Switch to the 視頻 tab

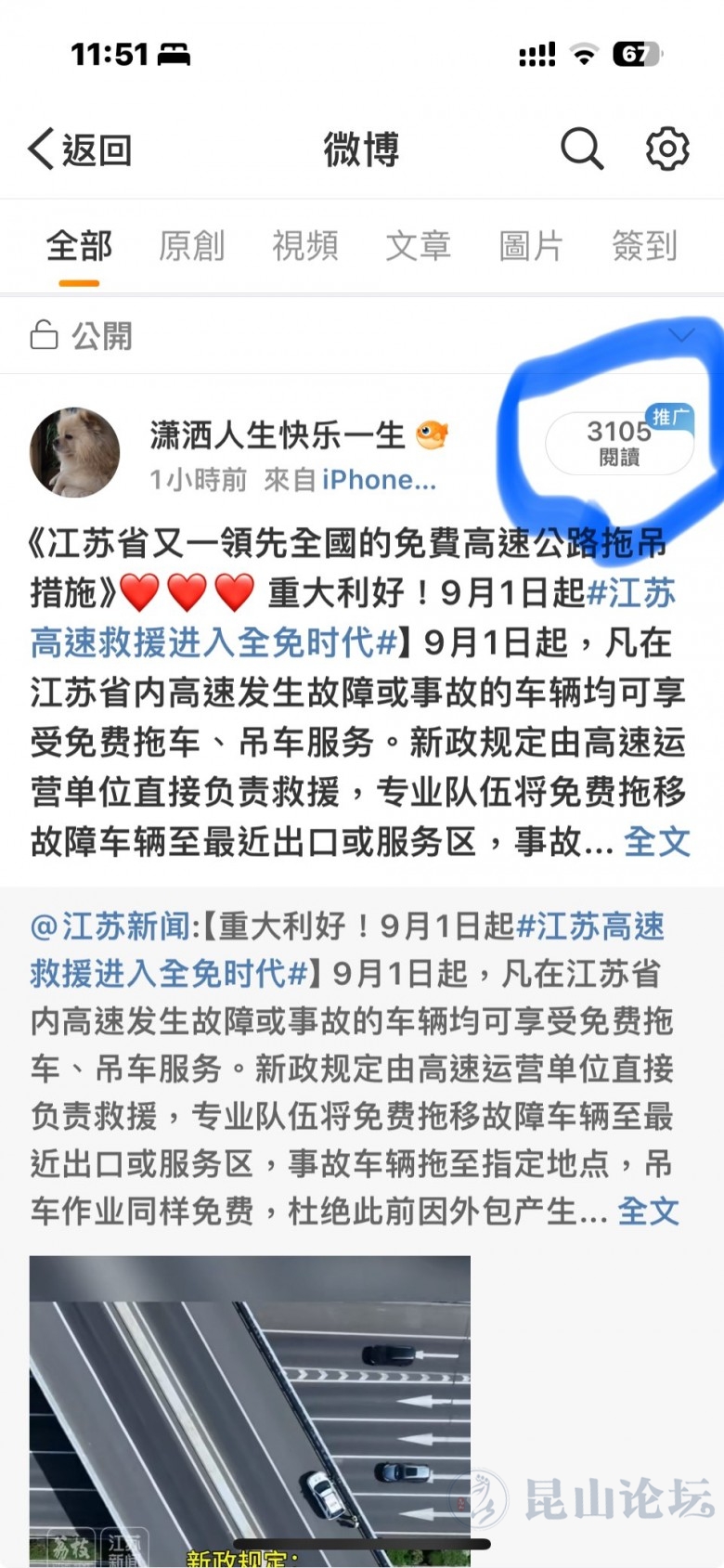(305, 246)
